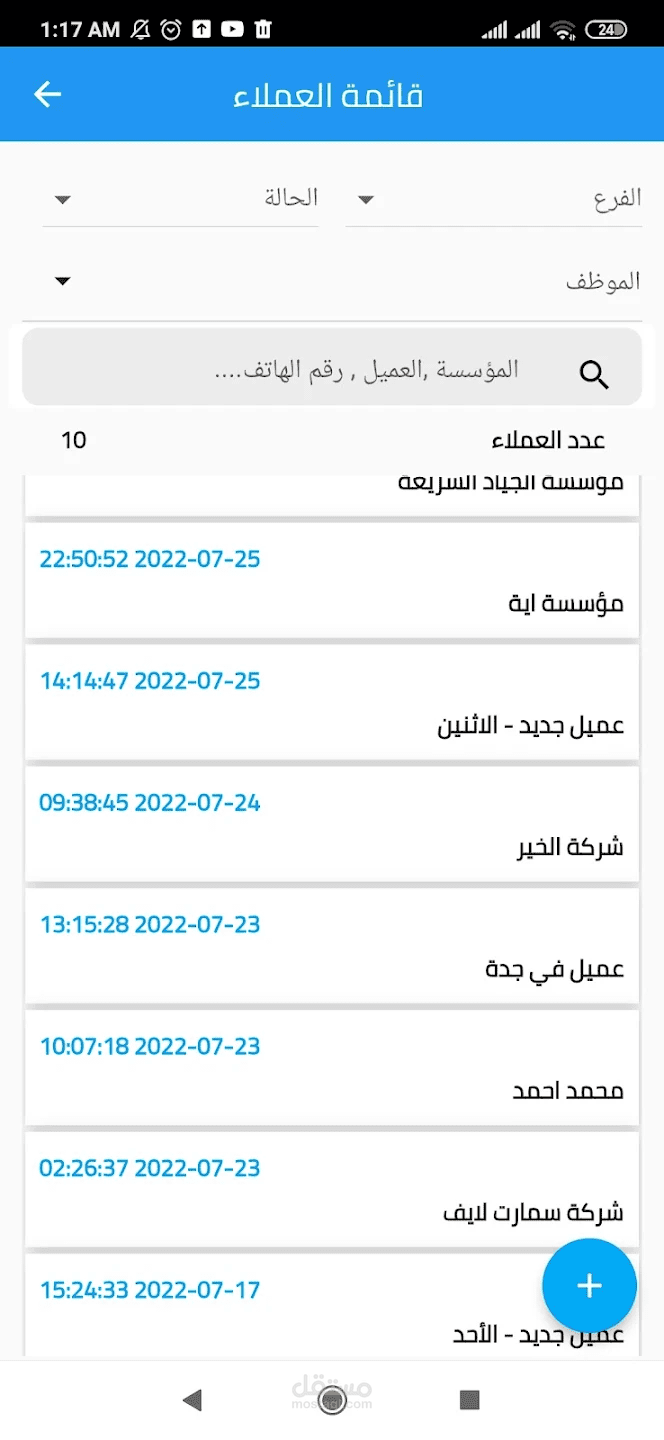Viewport: 664px width, 1440px height.
Task: Tap the system recent apps button
Action: click(470, 1400)
